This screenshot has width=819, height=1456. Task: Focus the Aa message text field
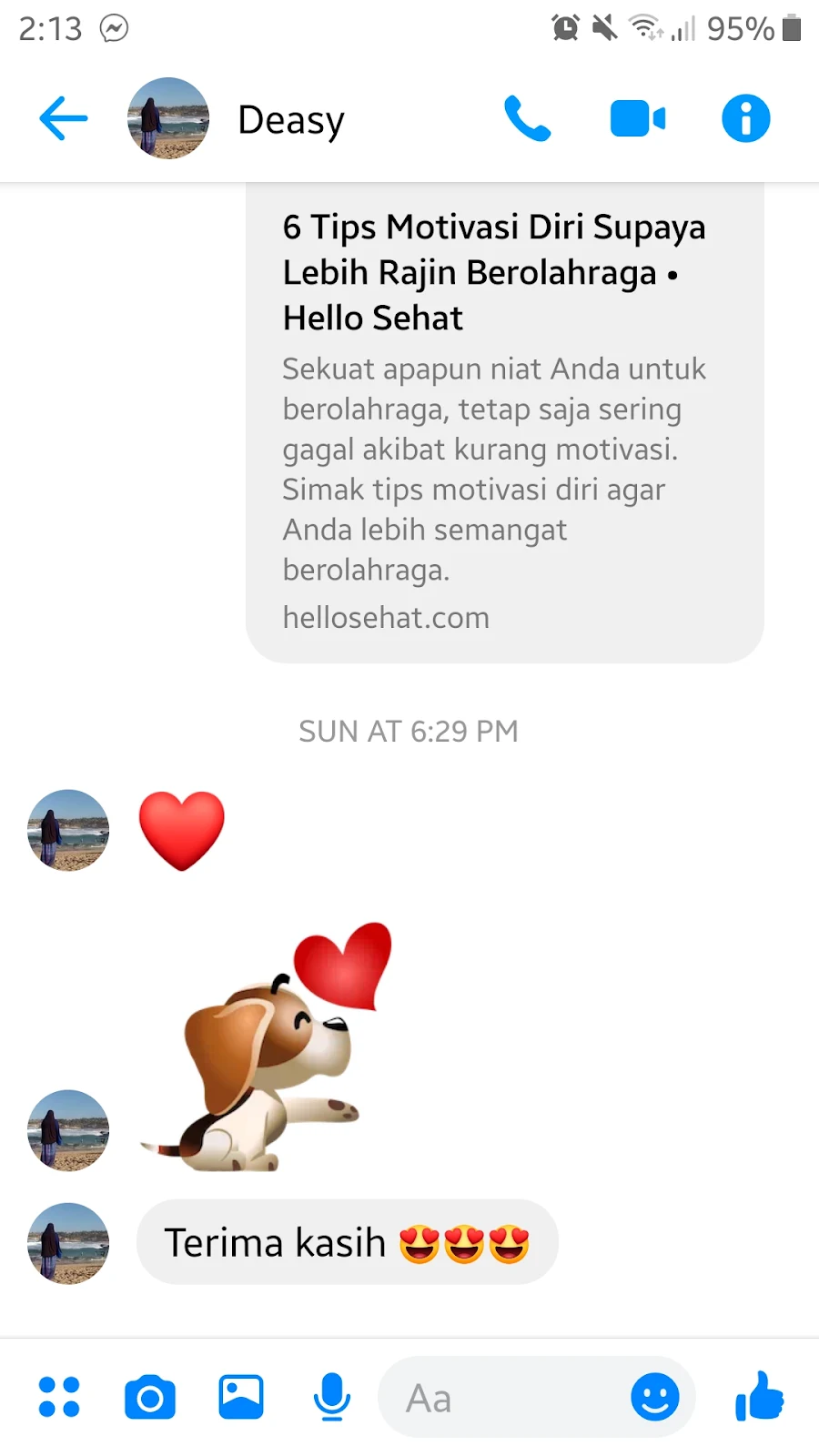[500, 1398]
